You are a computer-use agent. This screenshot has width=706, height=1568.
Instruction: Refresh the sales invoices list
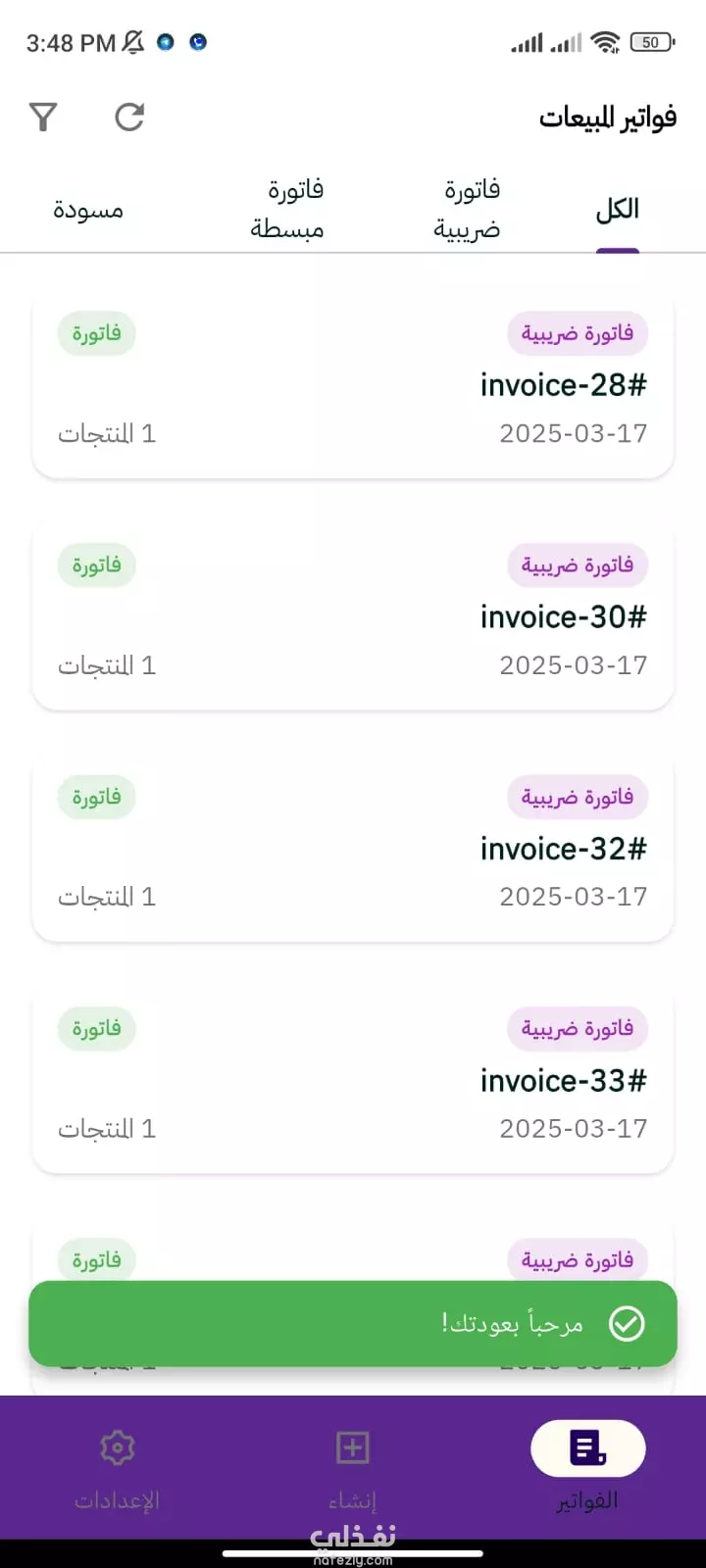129,118
